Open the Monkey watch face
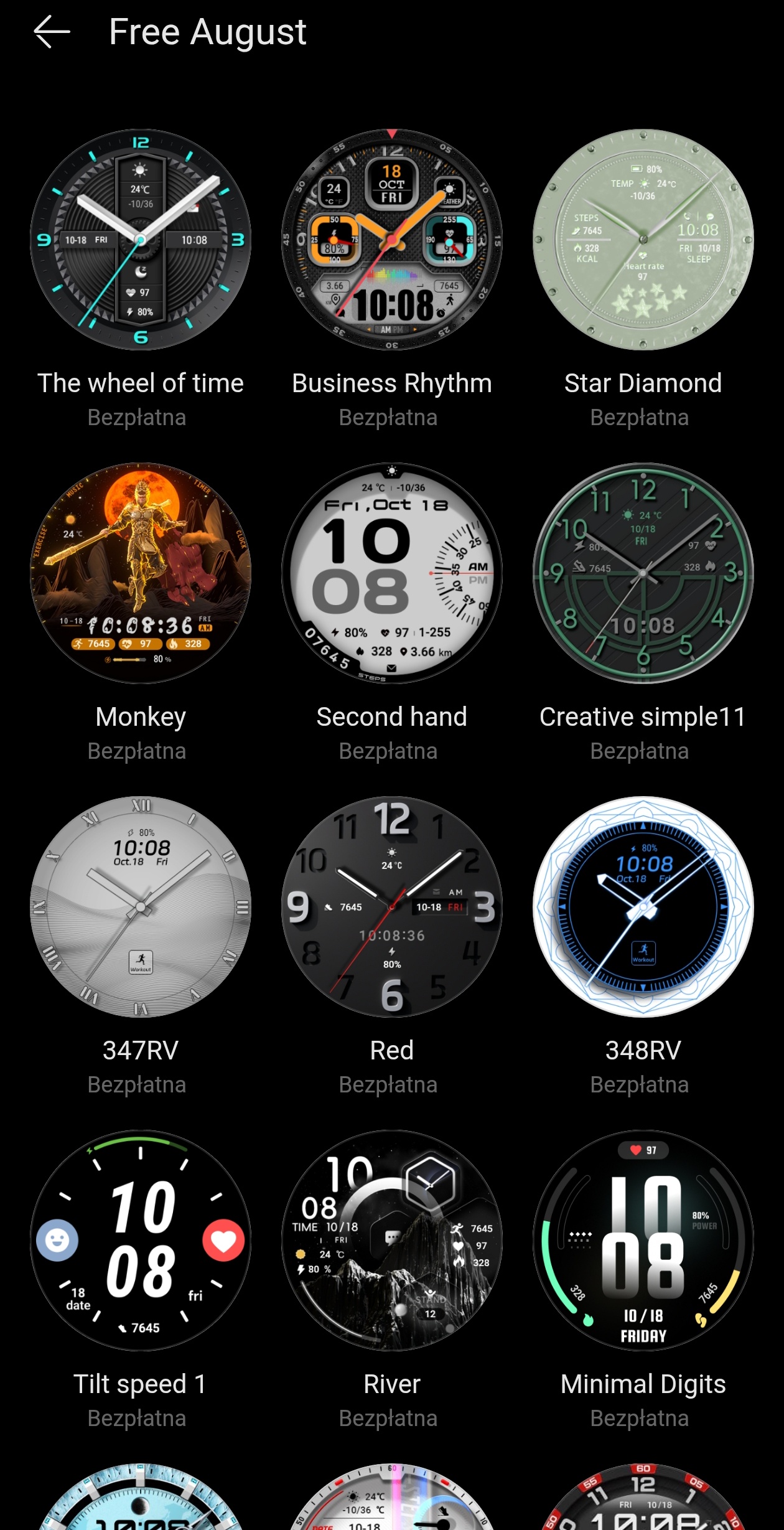 [x=141, y=573]
